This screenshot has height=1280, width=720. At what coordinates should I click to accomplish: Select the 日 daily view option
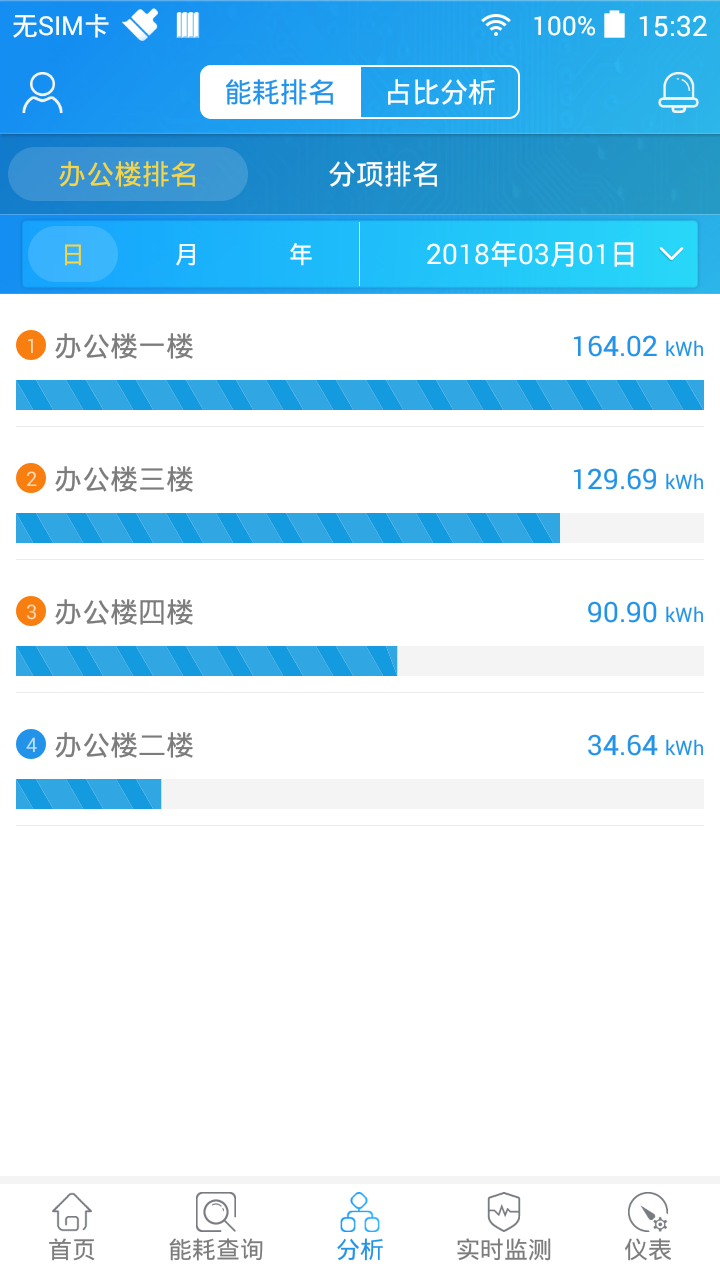click(x=71, y=254)
